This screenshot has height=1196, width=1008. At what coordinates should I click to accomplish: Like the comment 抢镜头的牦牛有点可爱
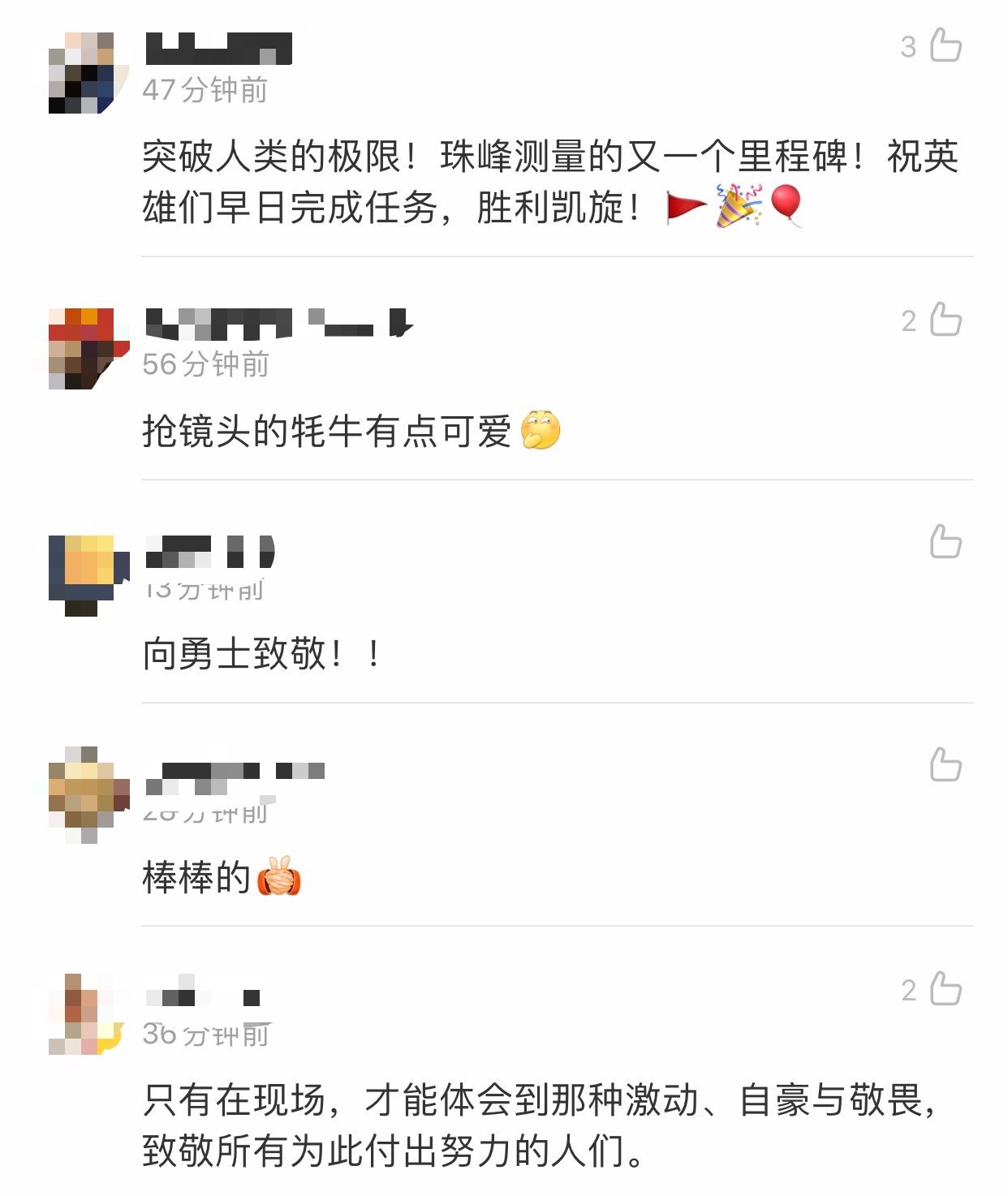946,320
